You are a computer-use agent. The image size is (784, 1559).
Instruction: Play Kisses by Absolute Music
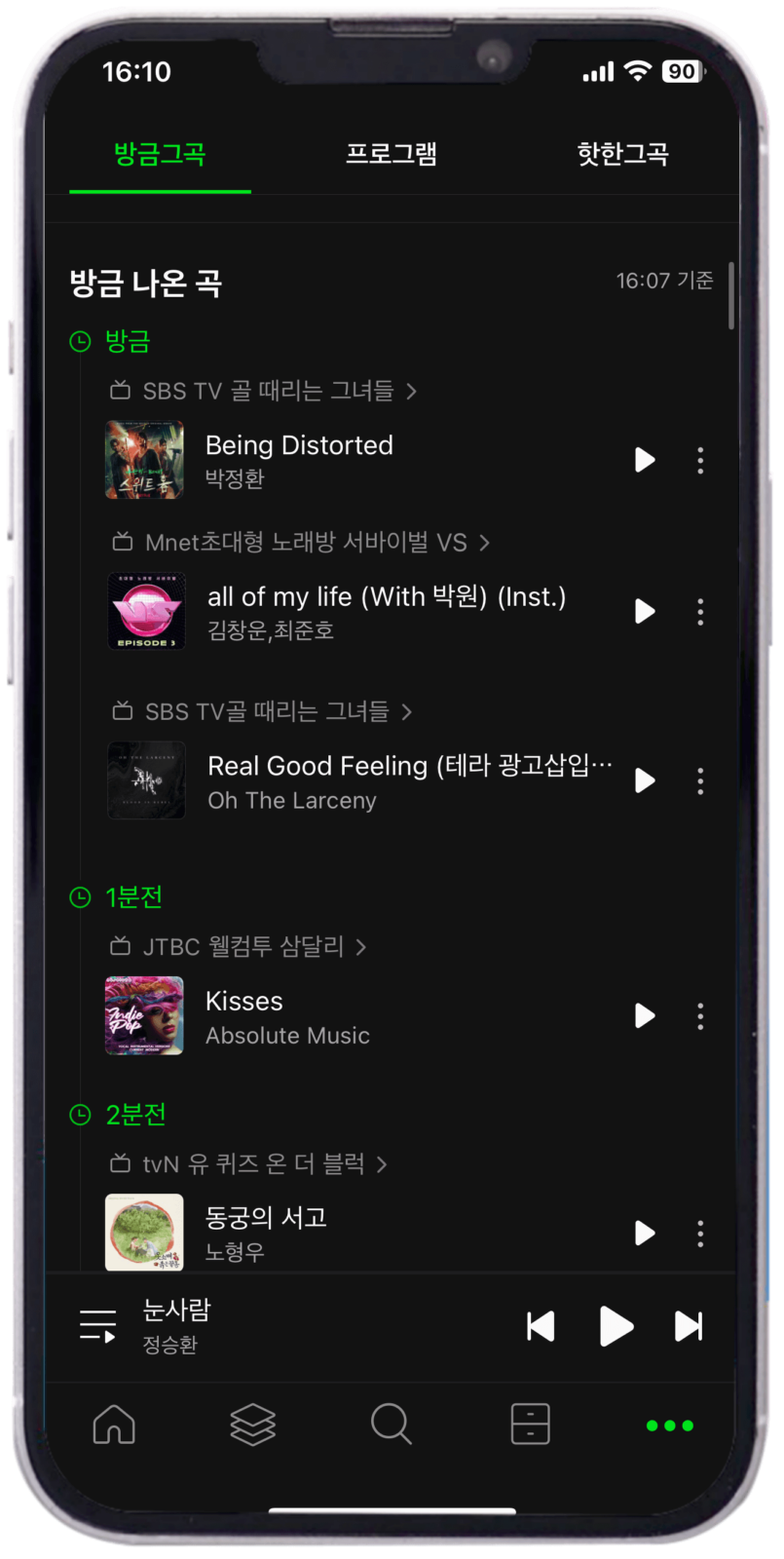pyautogui.click(x=645, y=1016)
